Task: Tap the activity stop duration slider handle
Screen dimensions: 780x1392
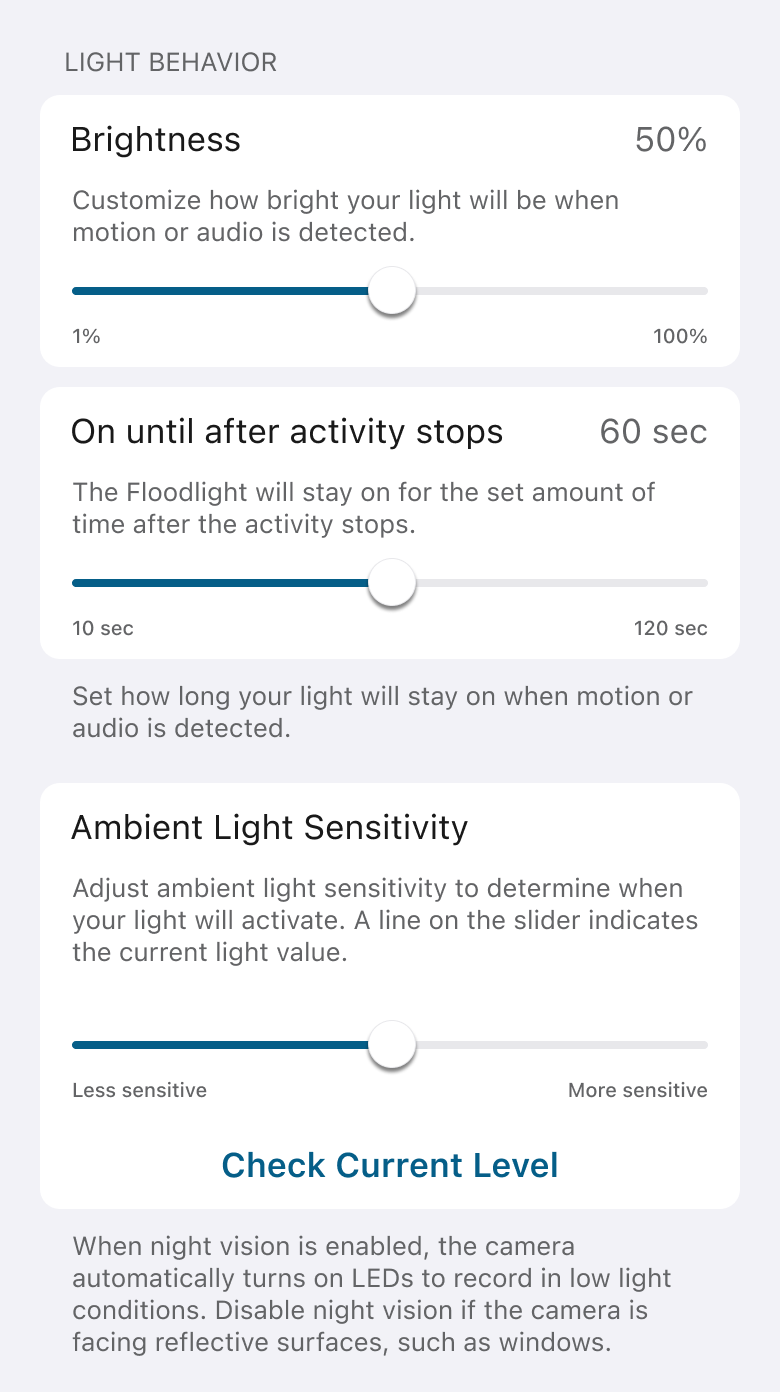Action: 391,583
